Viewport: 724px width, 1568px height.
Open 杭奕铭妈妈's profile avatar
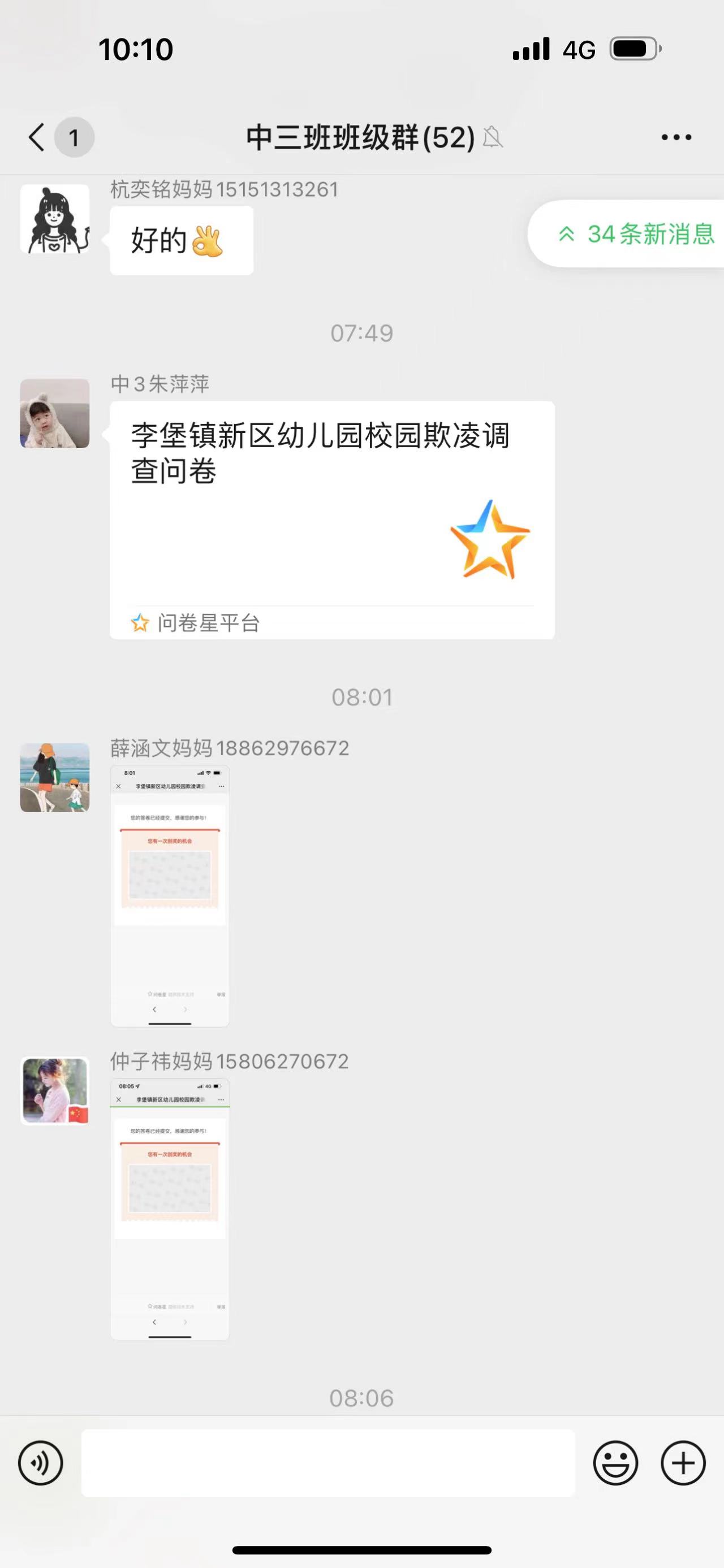55,219
